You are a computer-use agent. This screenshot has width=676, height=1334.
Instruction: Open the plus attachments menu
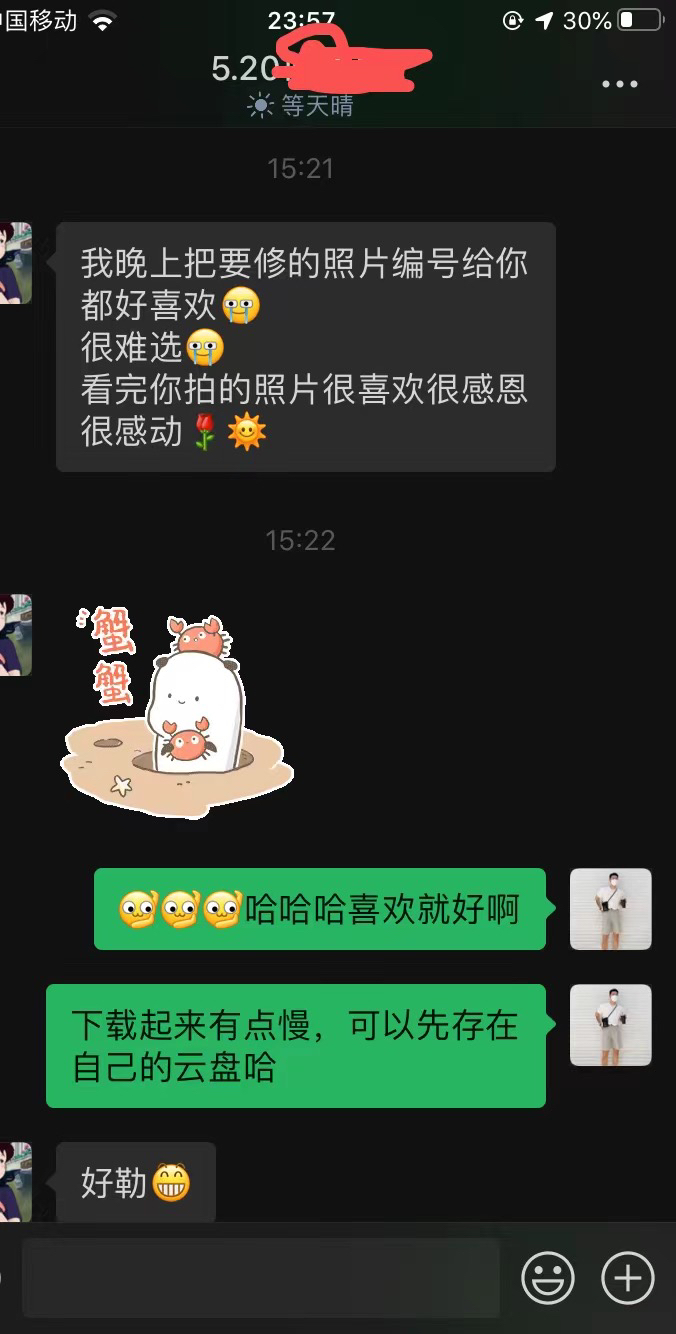pos(627,1278)
